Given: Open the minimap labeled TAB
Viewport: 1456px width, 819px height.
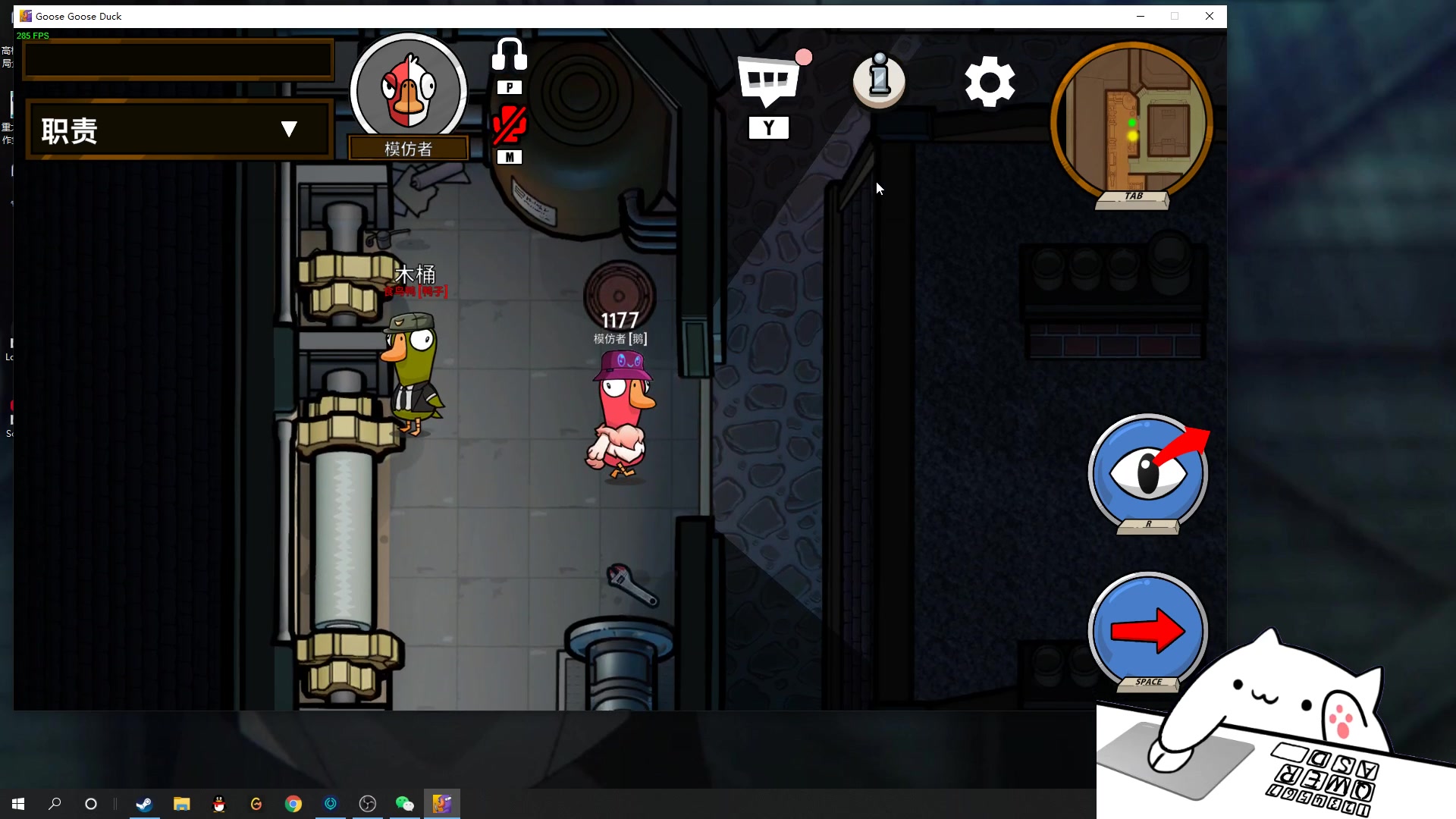Looking at the screenshot, I should [1131, 121].
